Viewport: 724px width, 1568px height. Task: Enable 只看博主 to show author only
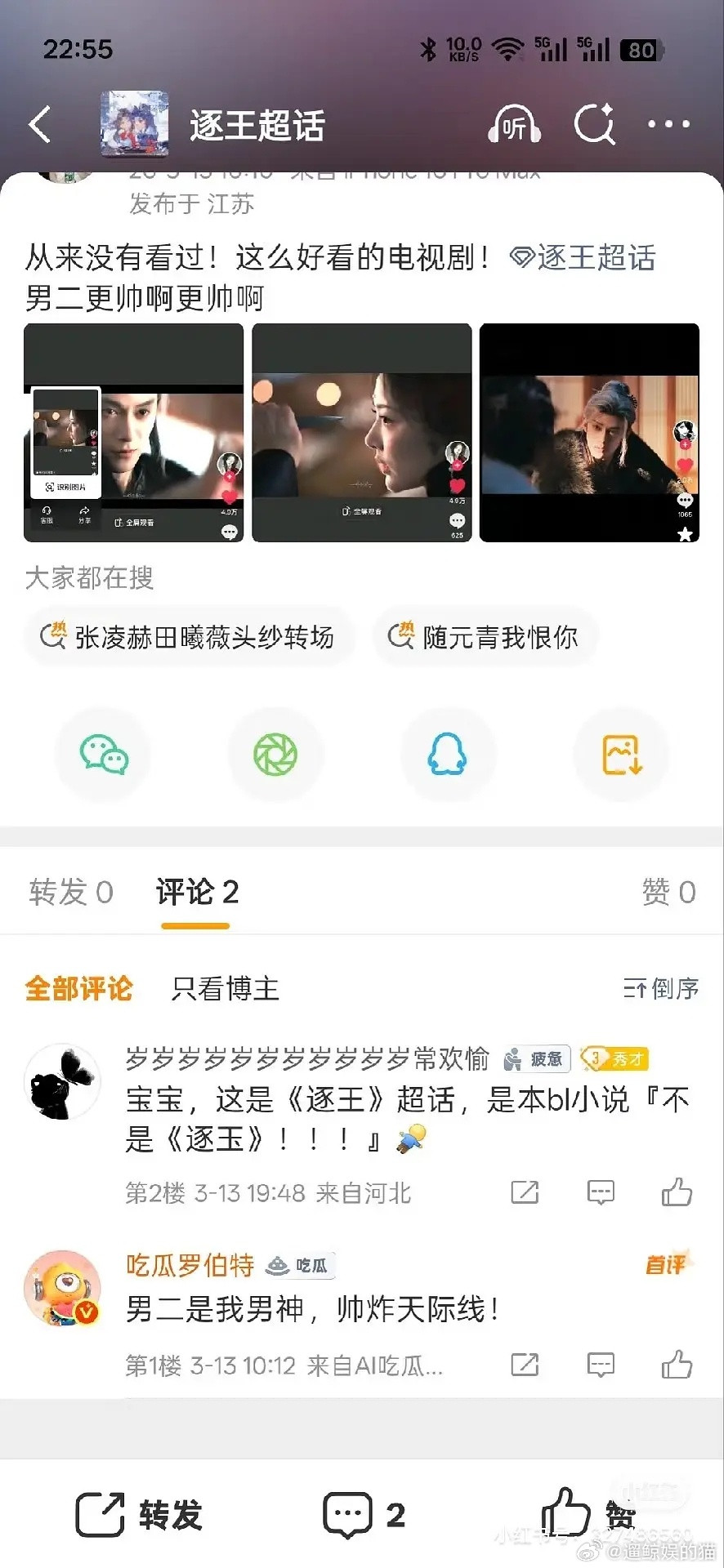click(x=225, y=989)
